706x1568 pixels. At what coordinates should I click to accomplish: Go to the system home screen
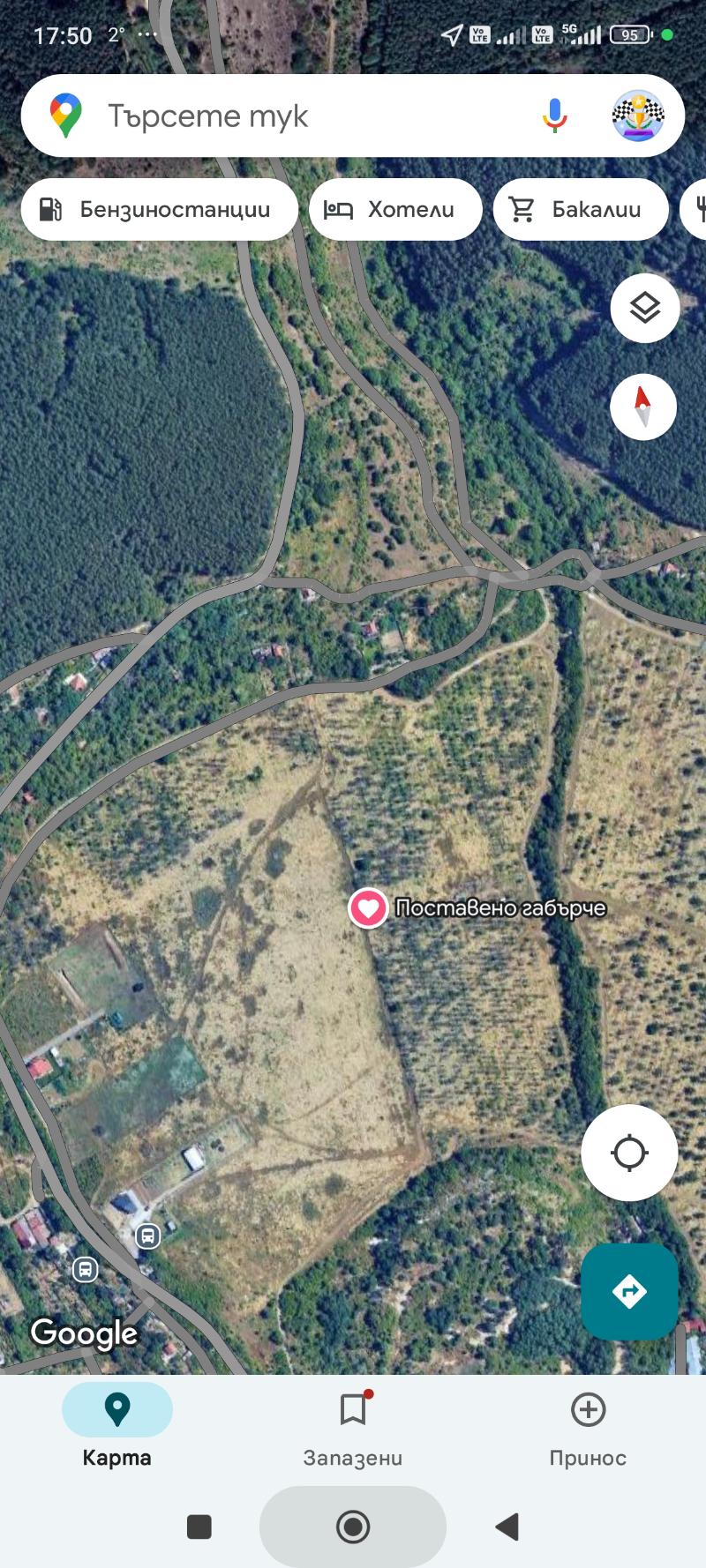(x=353, y=1527)
